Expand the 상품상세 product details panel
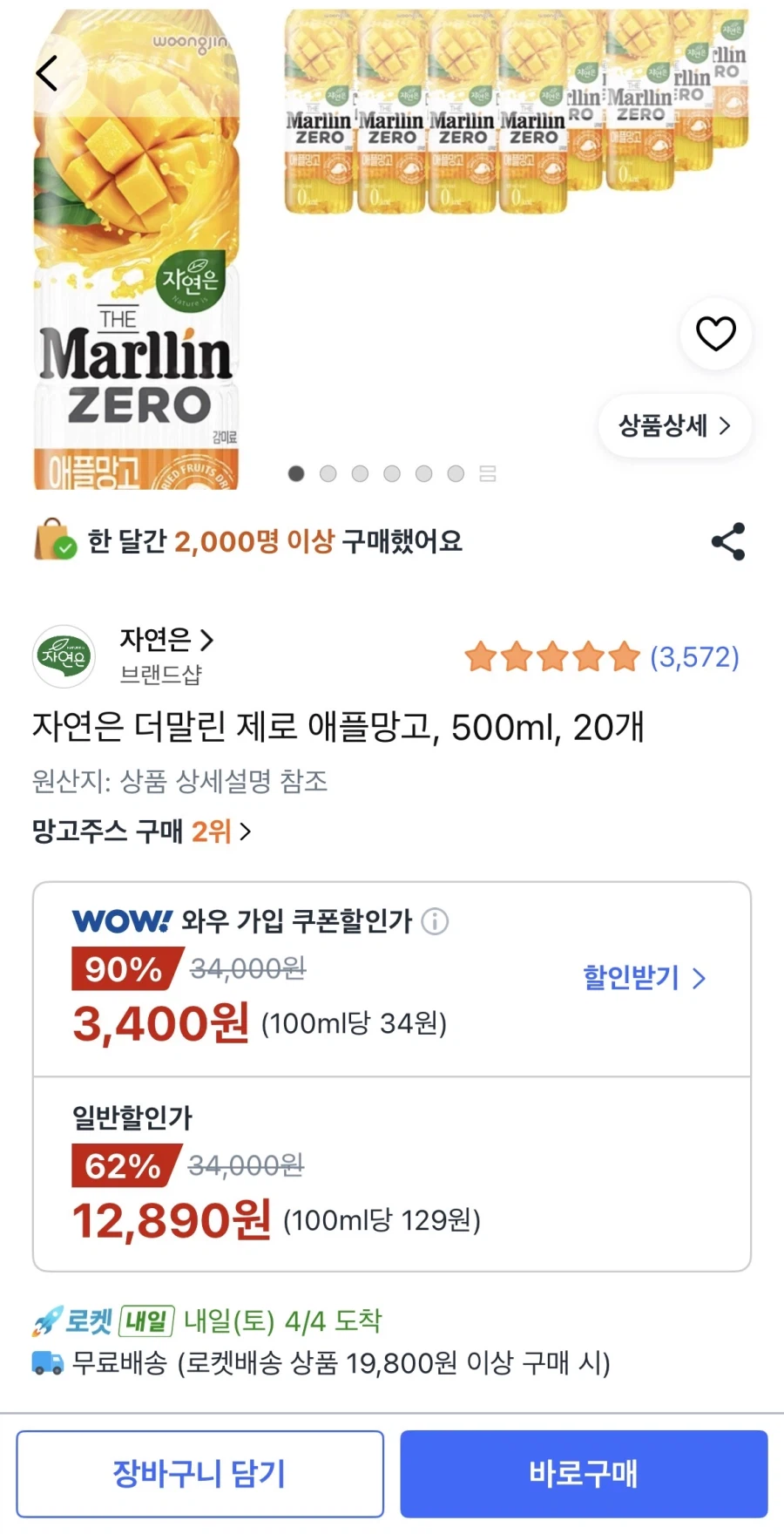This screenshot has height=1534, width=784. point(674,426)
